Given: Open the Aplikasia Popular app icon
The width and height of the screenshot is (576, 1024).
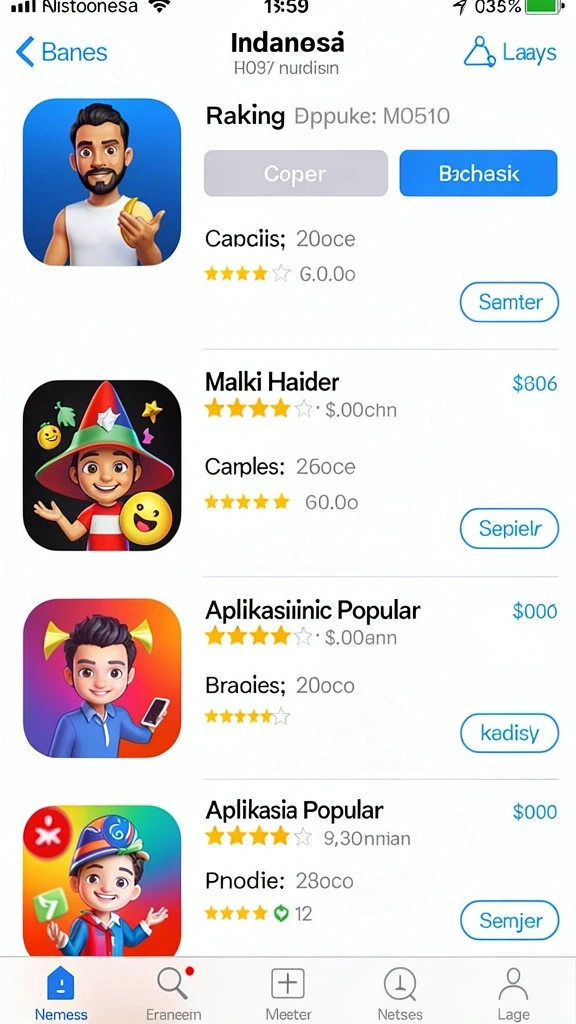Looking at the screenshot, I should (102, 881).
